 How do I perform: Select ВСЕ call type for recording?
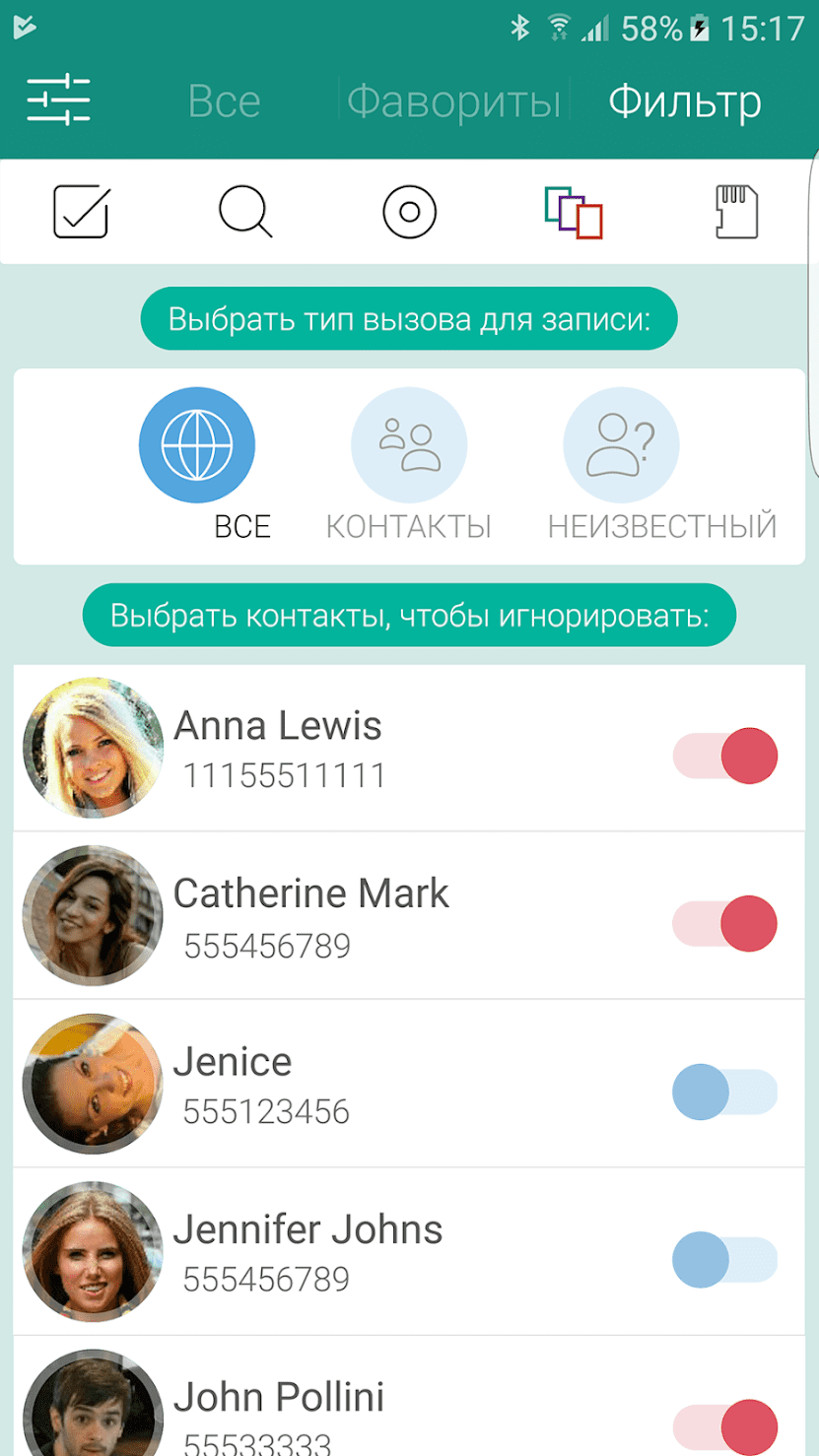click(197, 445)
